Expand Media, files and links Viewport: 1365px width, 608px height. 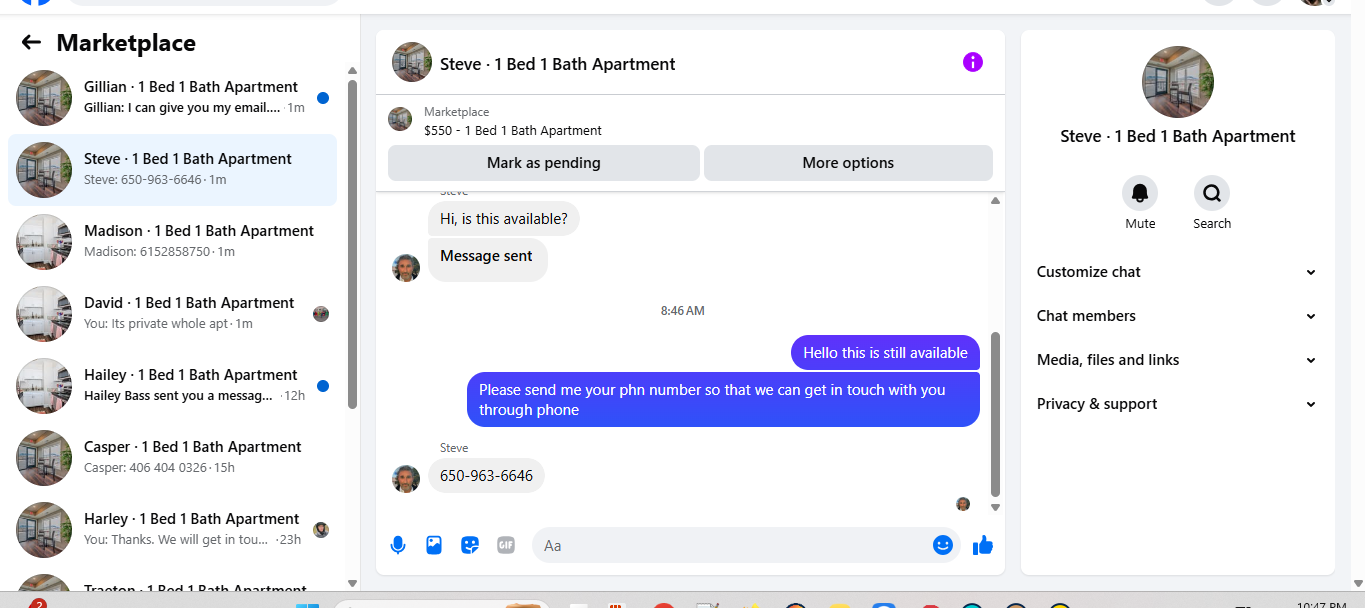pyautogui.click(x=1177, y=360)
